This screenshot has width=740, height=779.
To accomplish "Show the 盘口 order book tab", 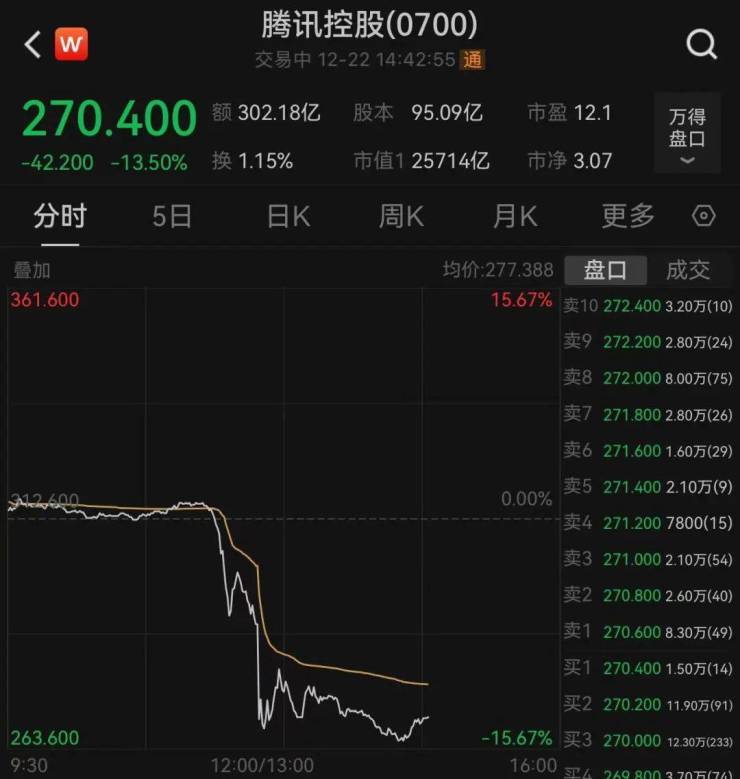I will [605, 270].
